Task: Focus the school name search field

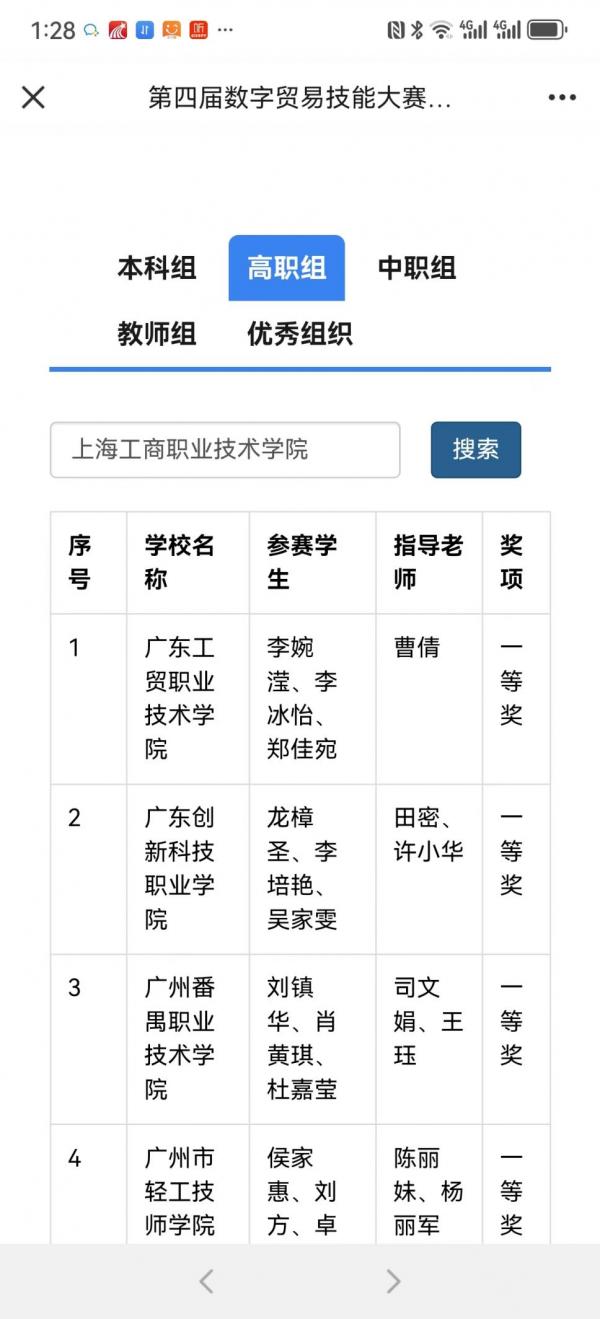Action: 225,450
